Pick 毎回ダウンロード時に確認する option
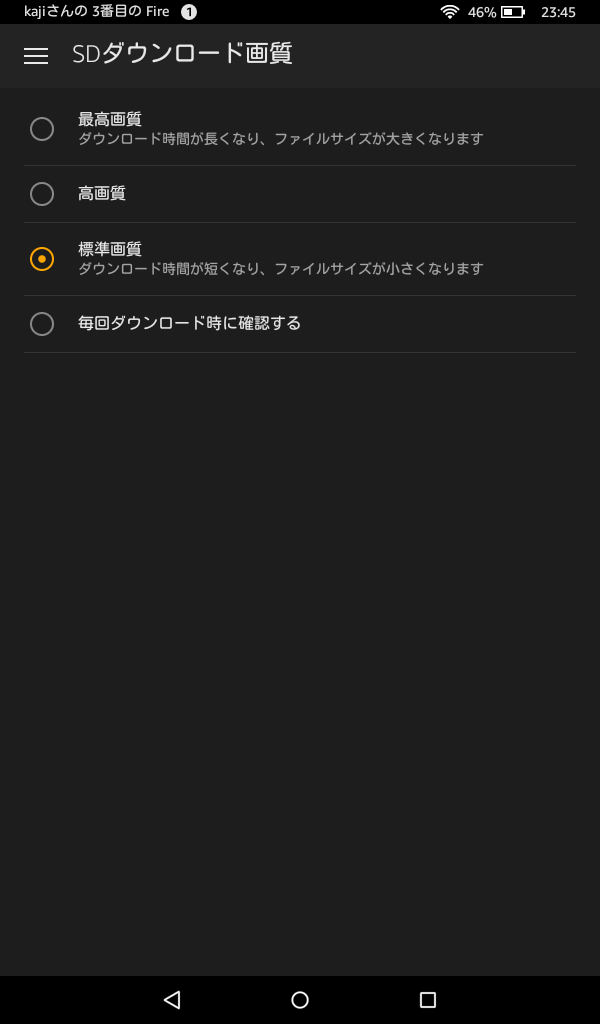 click(42, 324)
